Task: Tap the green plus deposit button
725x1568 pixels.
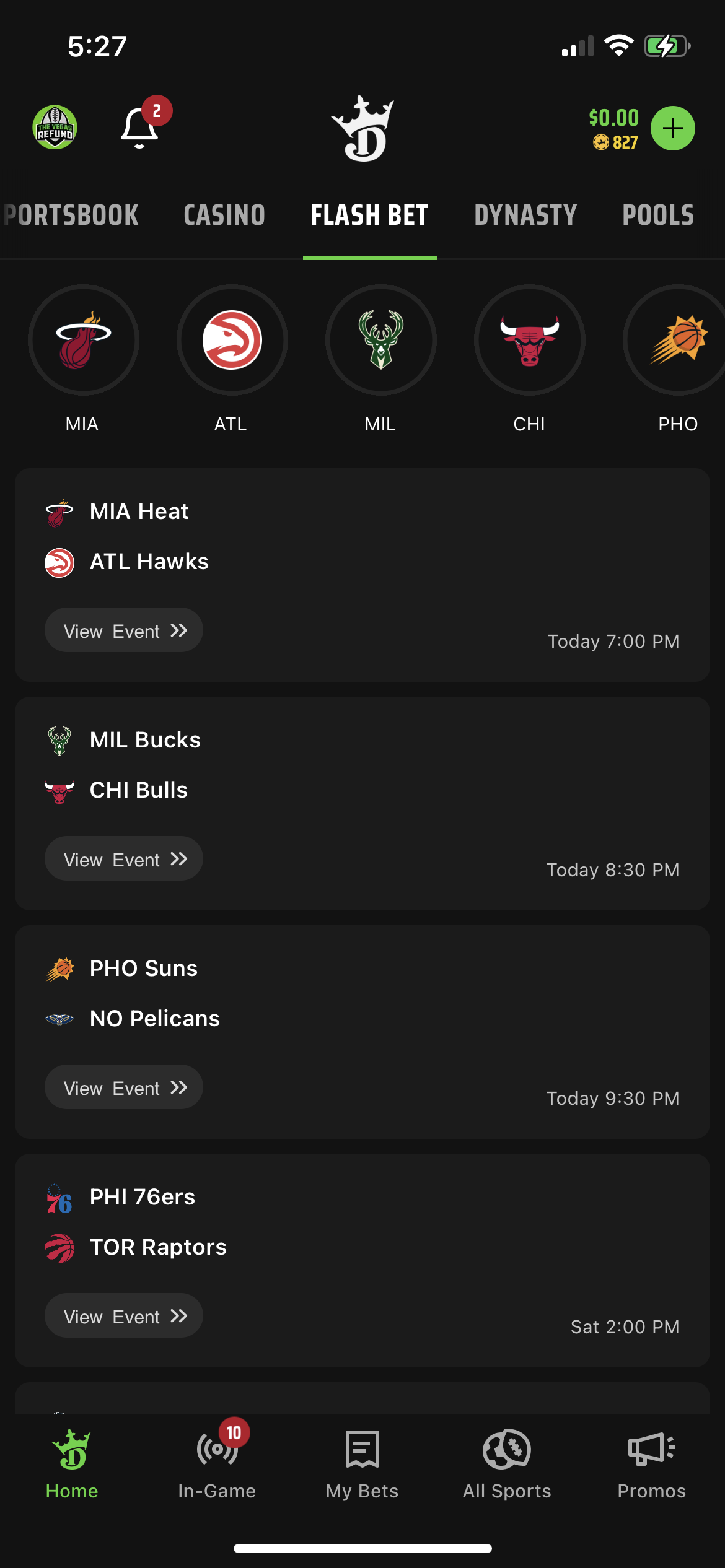Action: 673,128
